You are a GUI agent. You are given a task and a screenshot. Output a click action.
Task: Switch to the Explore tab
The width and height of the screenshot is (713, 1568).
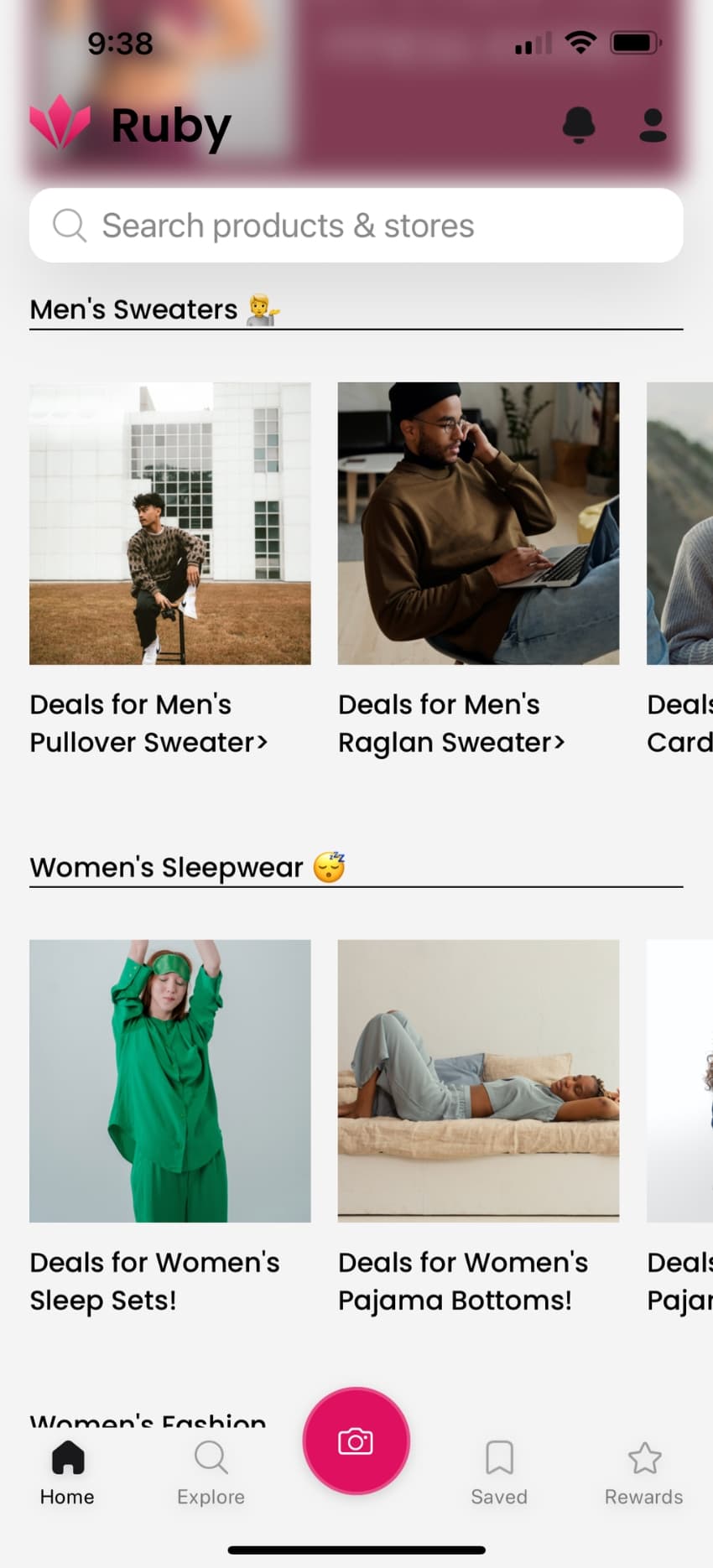click(x=211, y=1472)
